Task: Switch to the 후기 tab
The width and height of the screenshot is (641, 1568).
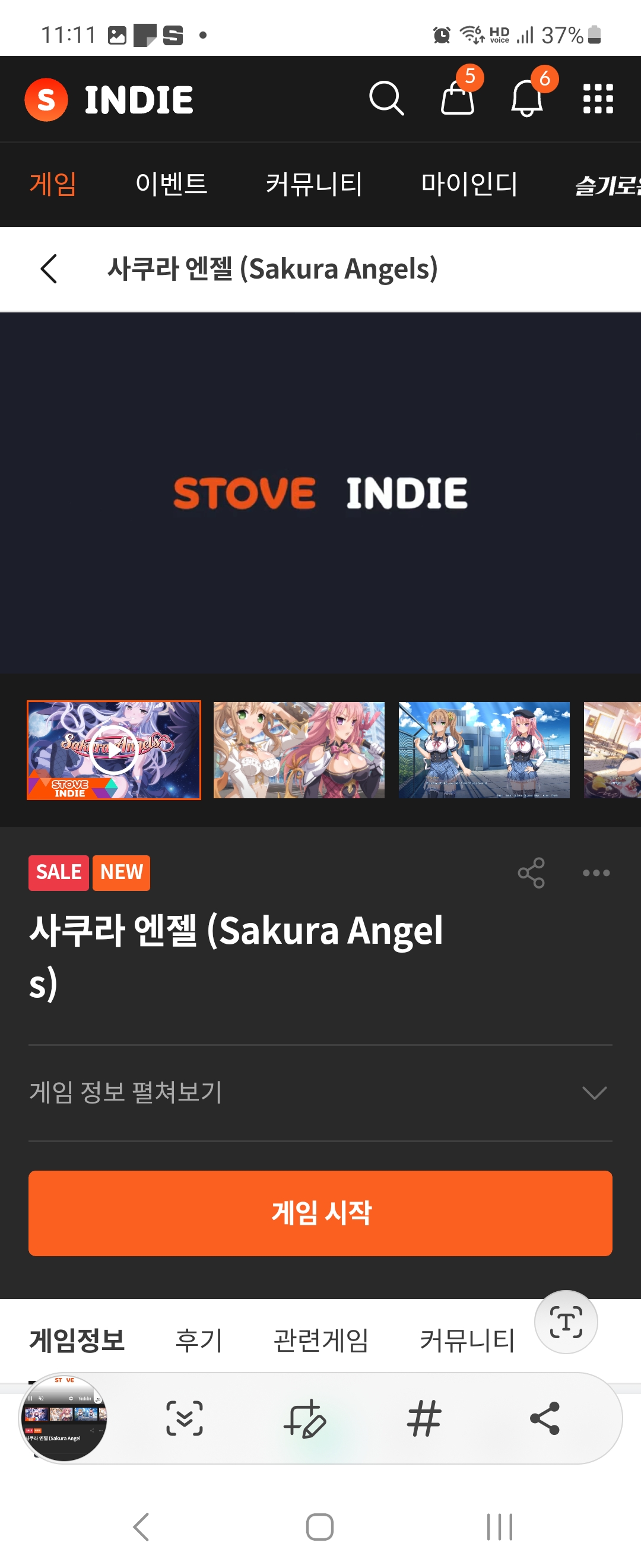Action: click(199, 1340)
